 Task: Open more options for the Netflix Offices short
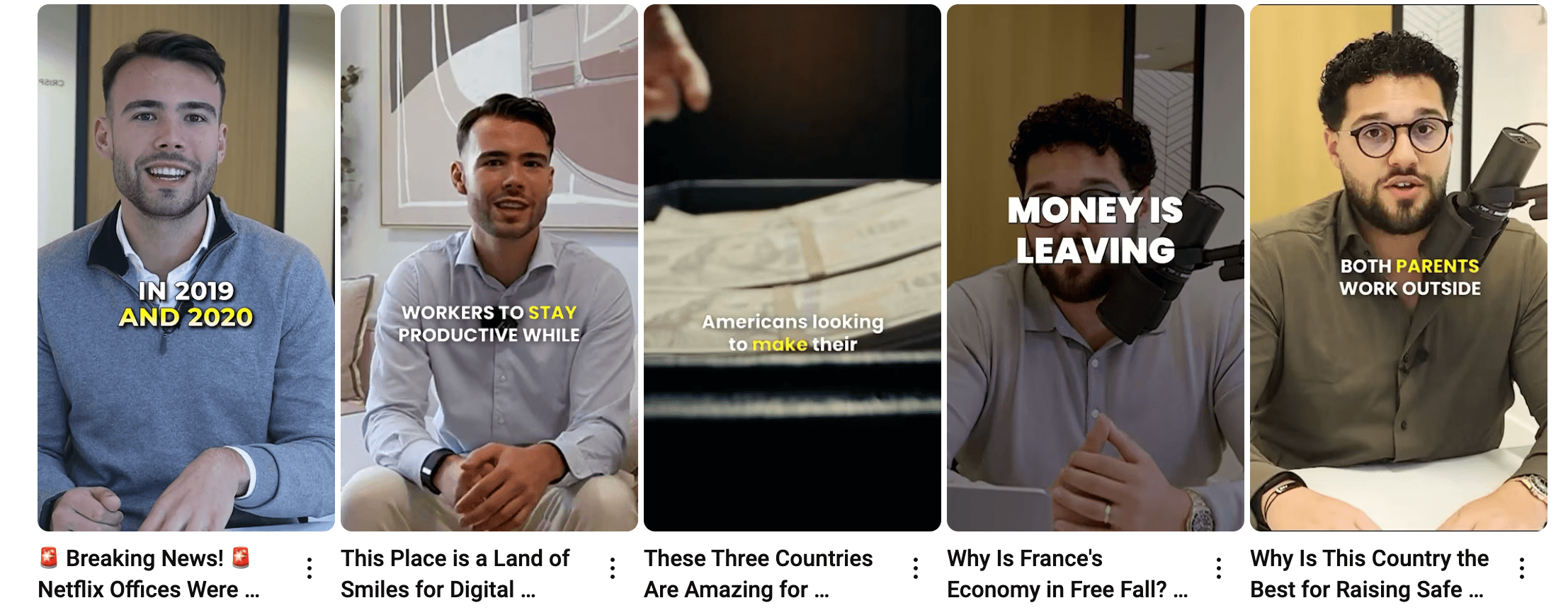click(309, 568)
